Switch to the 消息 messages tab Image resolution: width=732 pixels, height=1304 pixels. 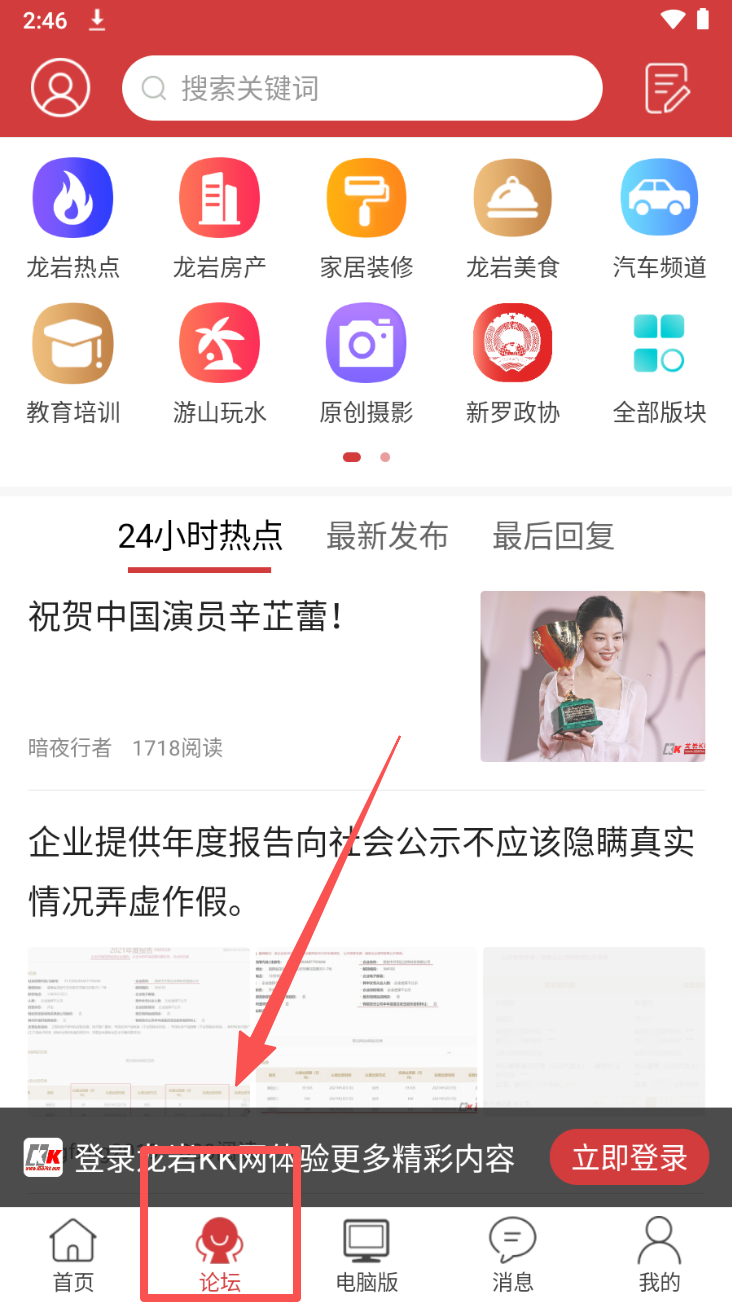point(512,1255)
